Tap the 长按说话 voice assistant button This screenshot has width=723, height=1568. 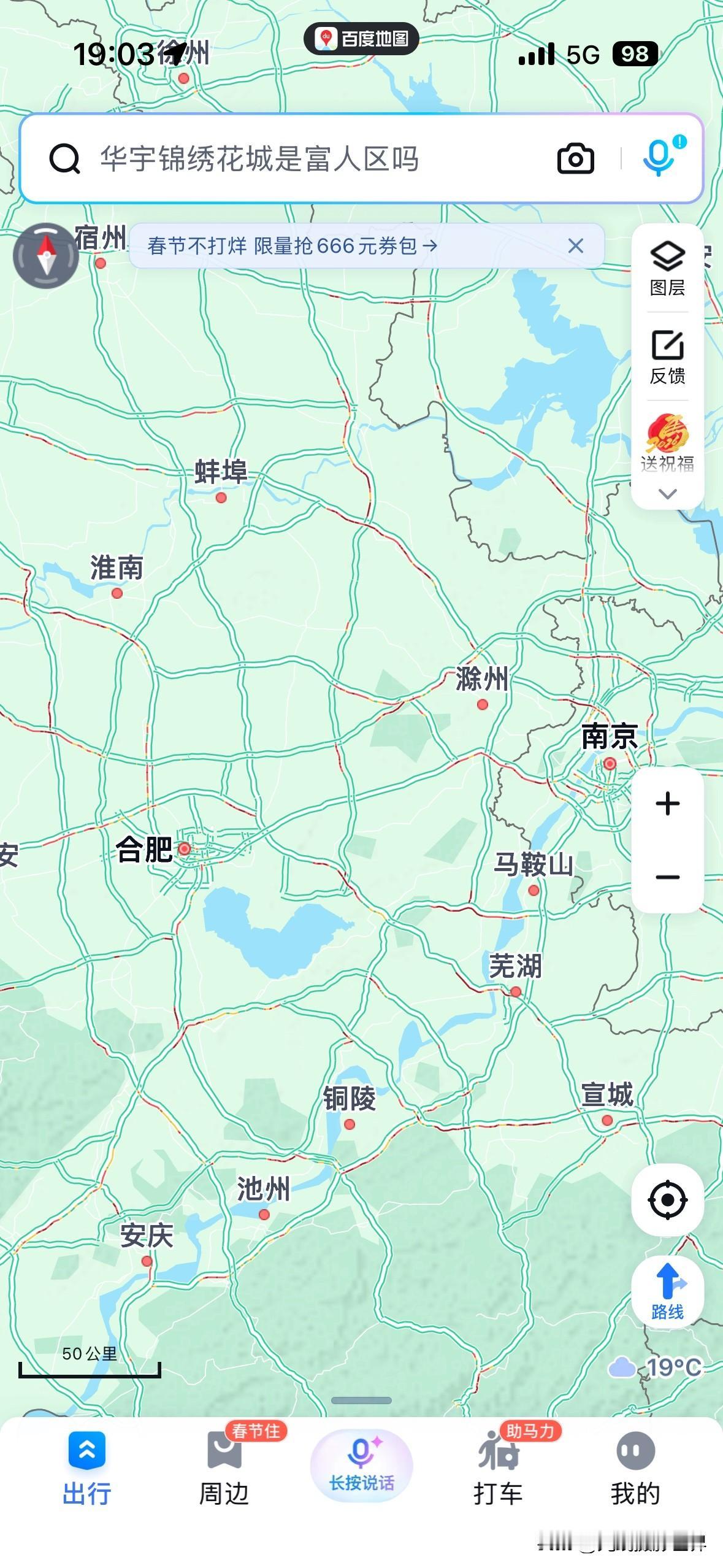[361, 1466]
